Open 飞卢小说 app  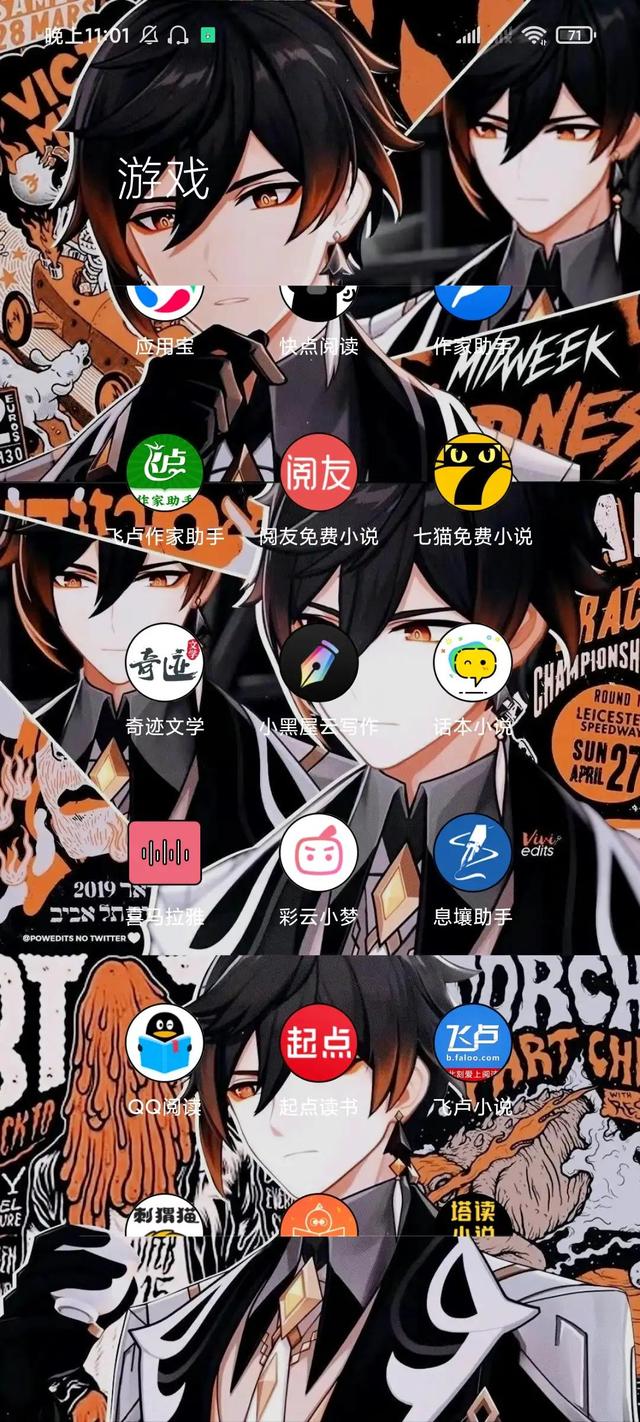coord(473,1043)
